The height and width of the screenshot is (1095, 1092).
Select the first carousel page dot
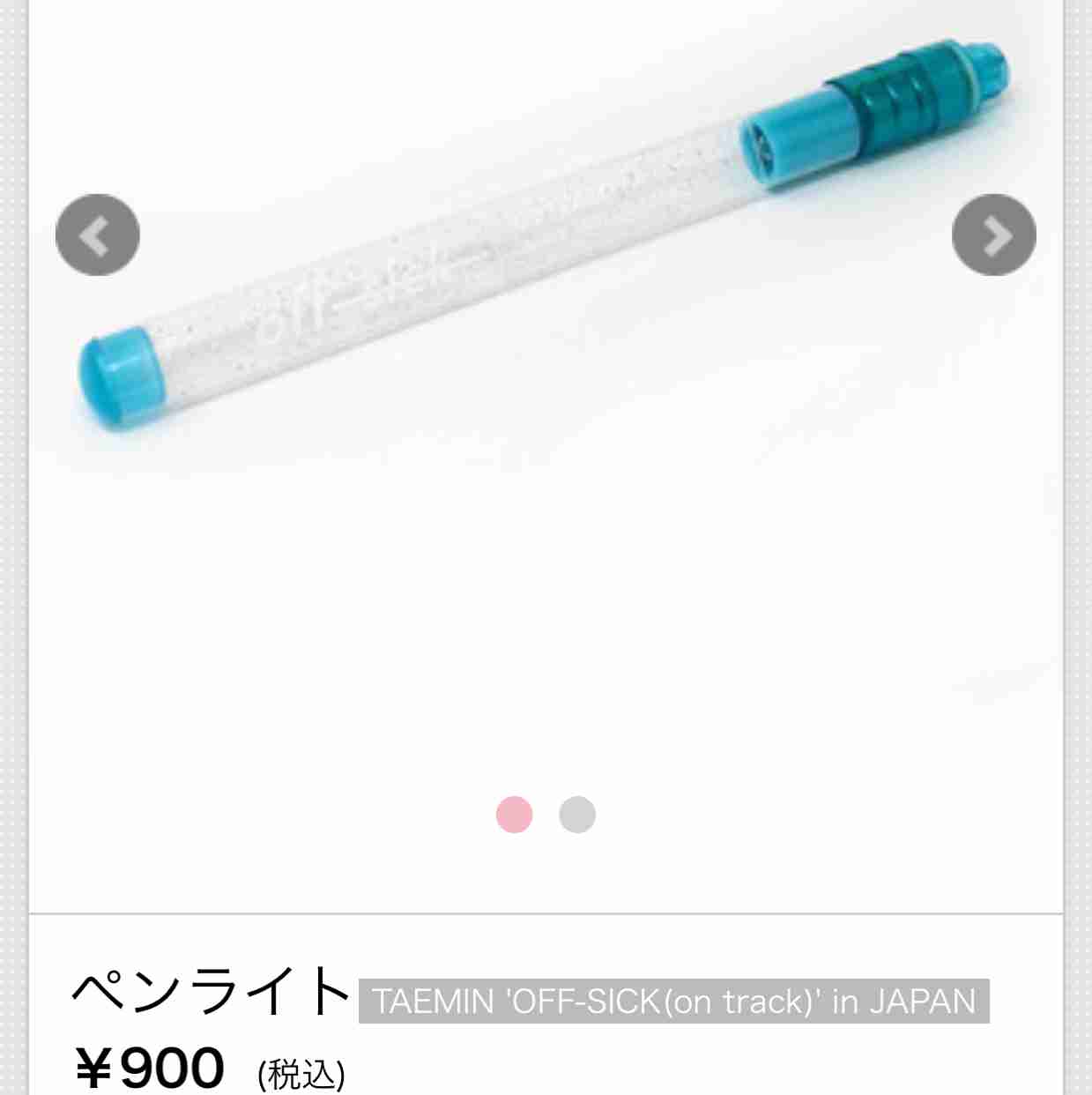click(x=514, y=815)
